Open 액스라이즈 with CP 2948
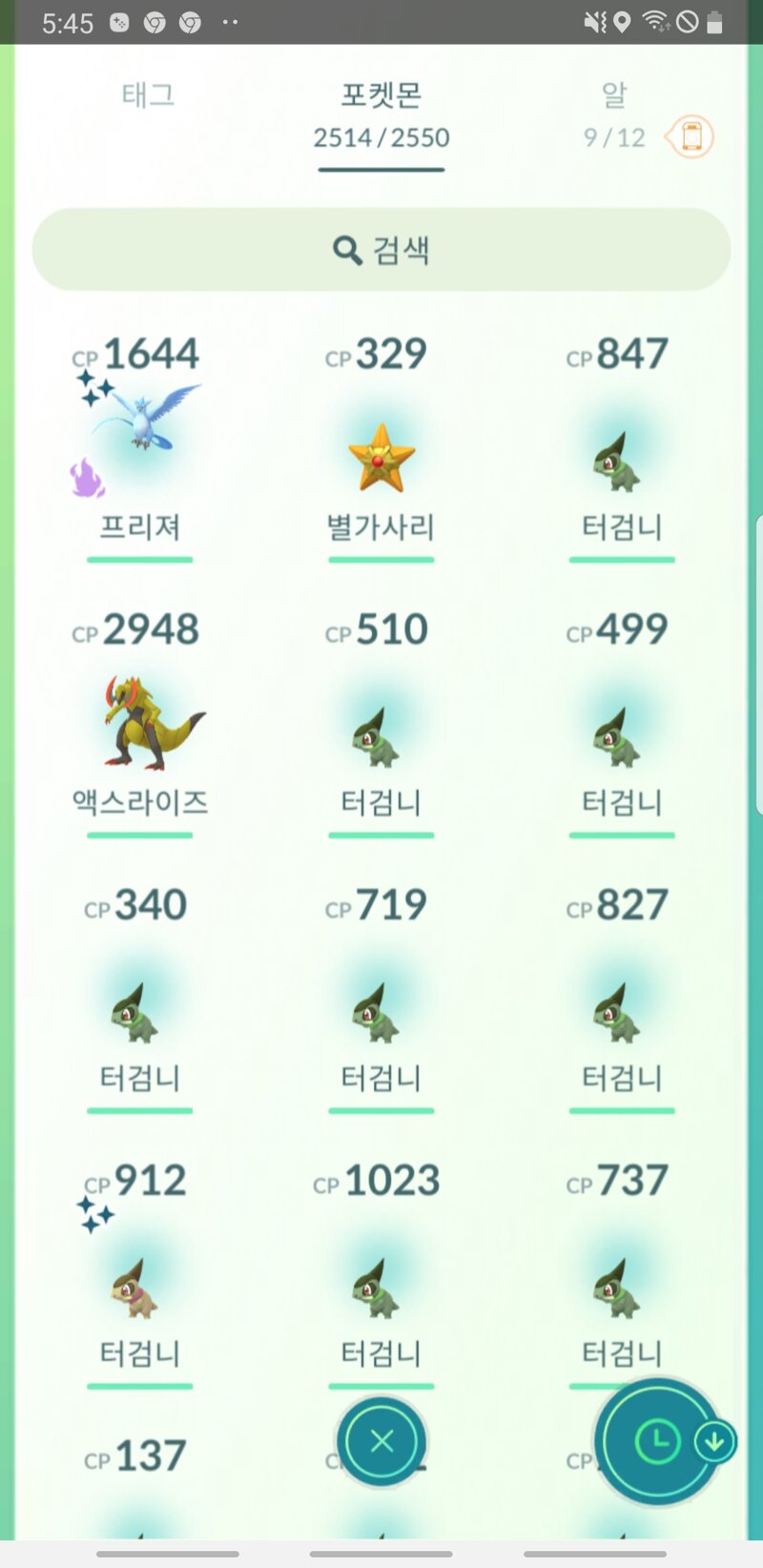 (140, 725)
